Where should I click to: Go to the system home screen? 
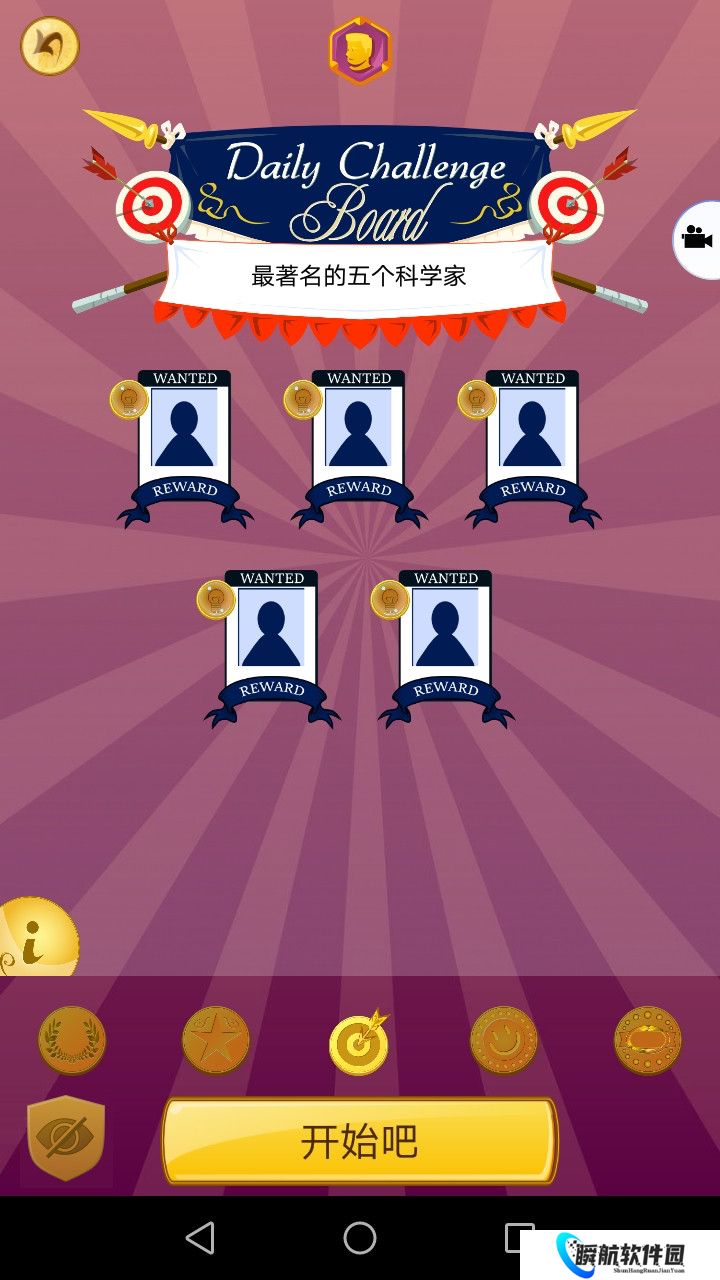(x=360, y=1238)
